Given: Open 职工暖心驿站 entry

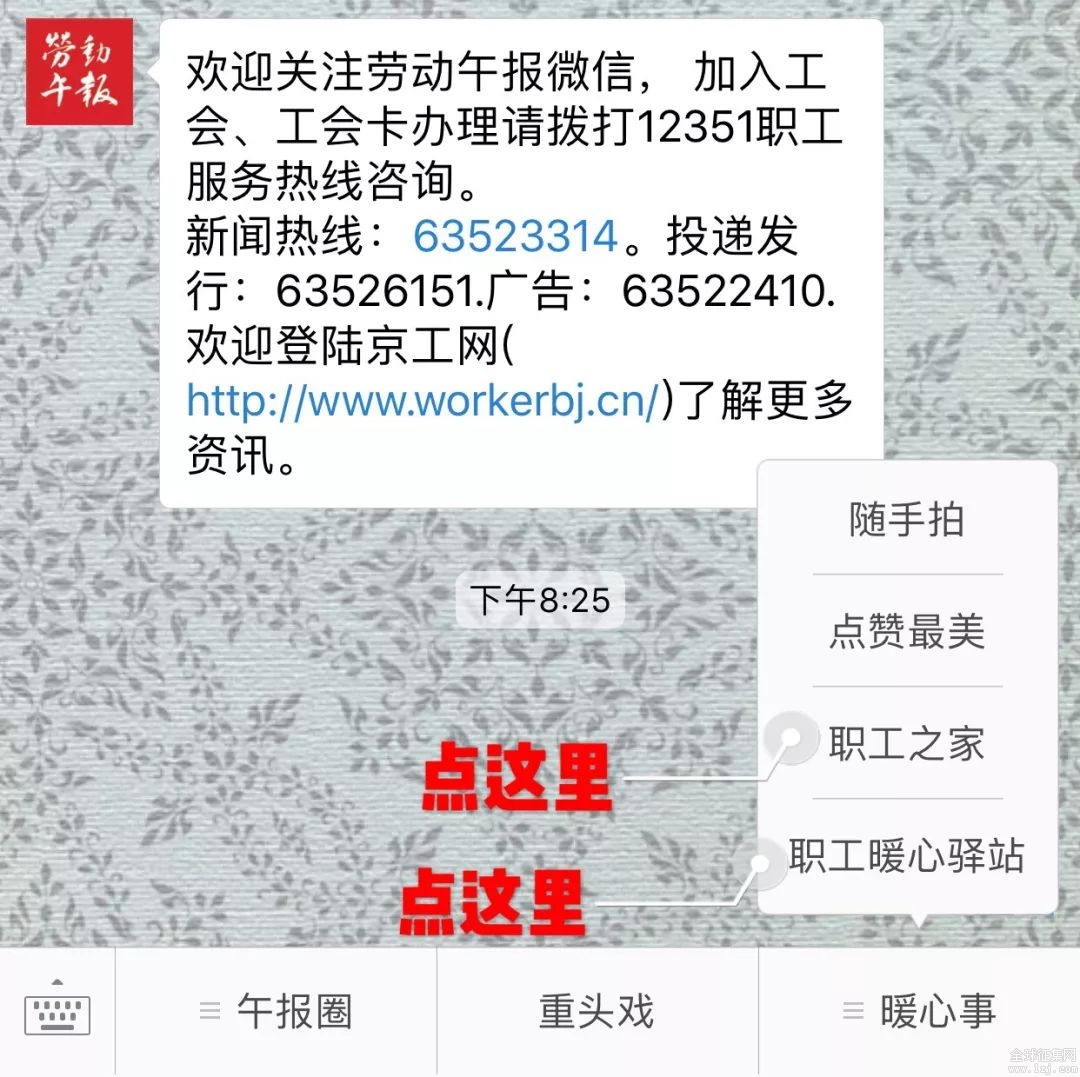Looking at the screenshot, I should pos(907,856).
